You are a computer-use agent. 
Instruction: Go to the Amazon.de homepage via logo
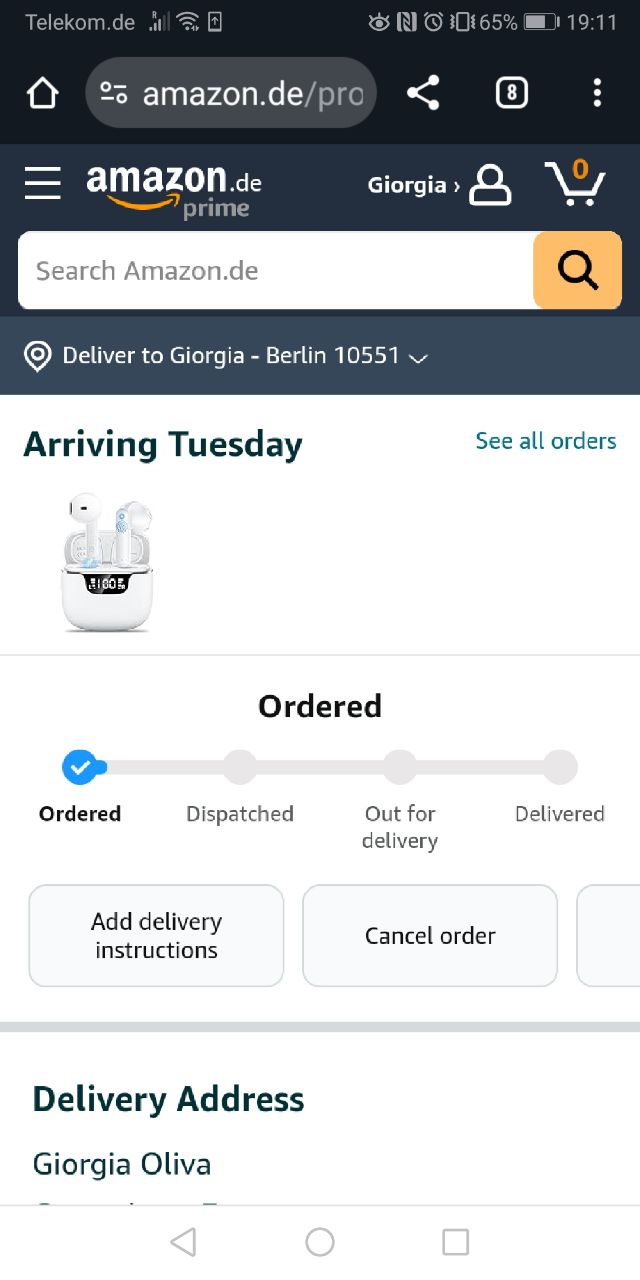(173, 188)
